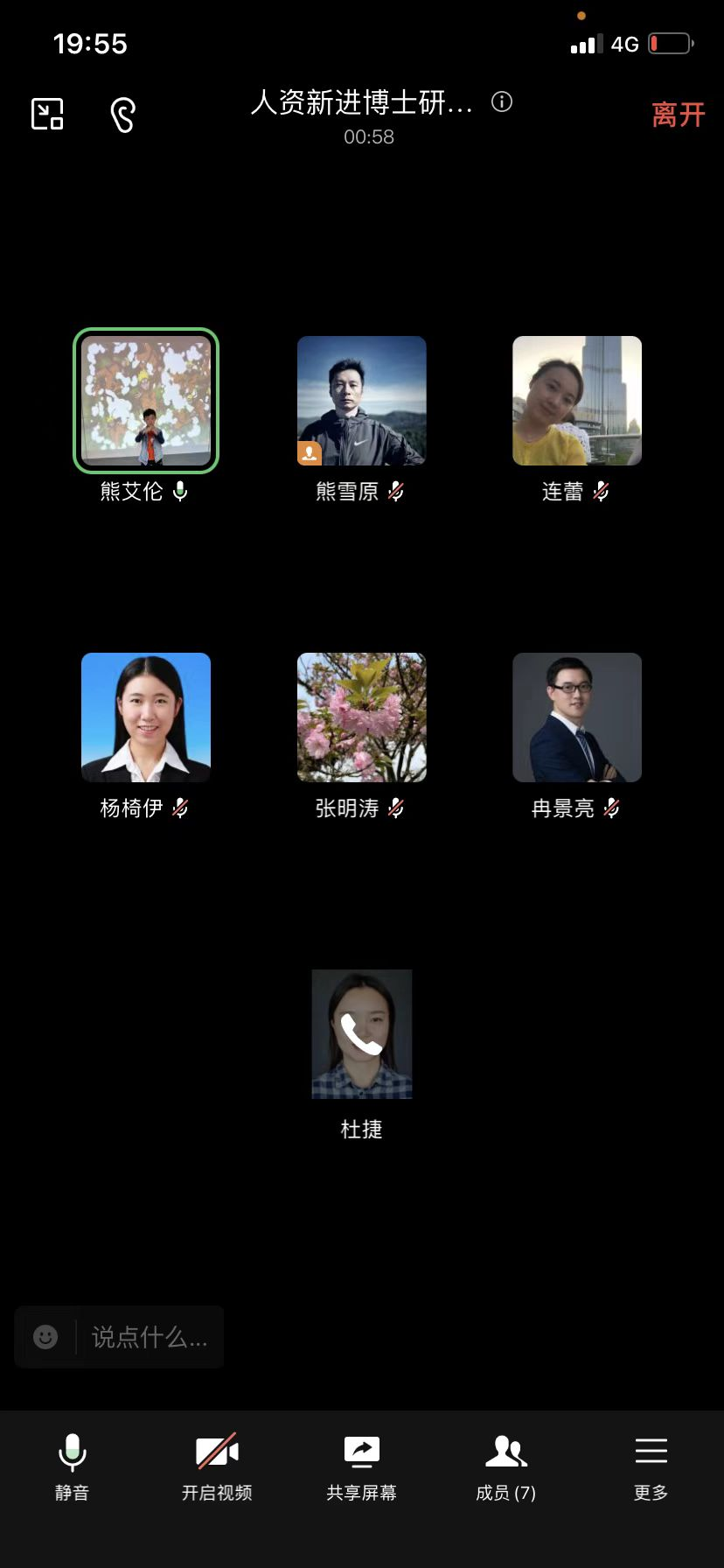Open the 更多 menu
Image resolution: width=724 pixels, height=1568 pixels.
pyautogui.click(x=651, y=1466)
